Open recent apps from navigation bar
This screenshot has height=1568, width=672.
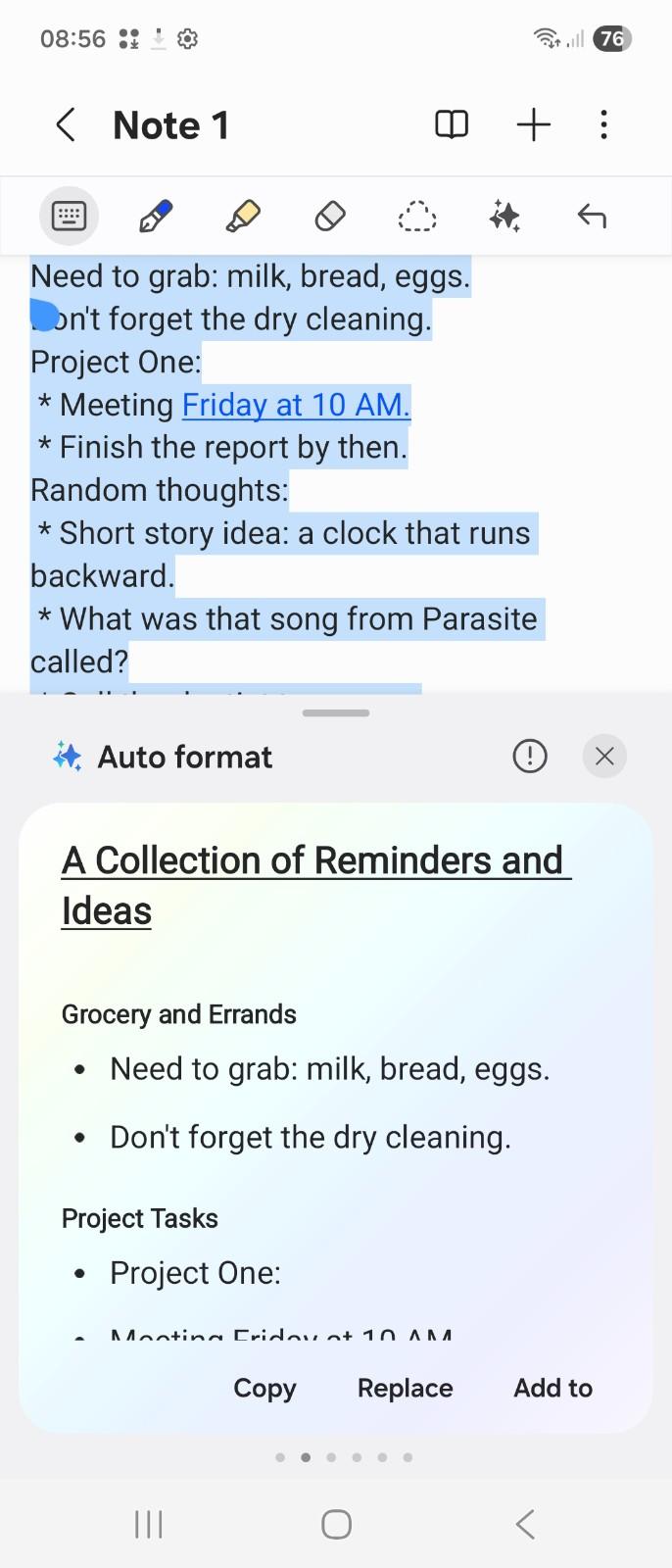tap(149, 1524)
